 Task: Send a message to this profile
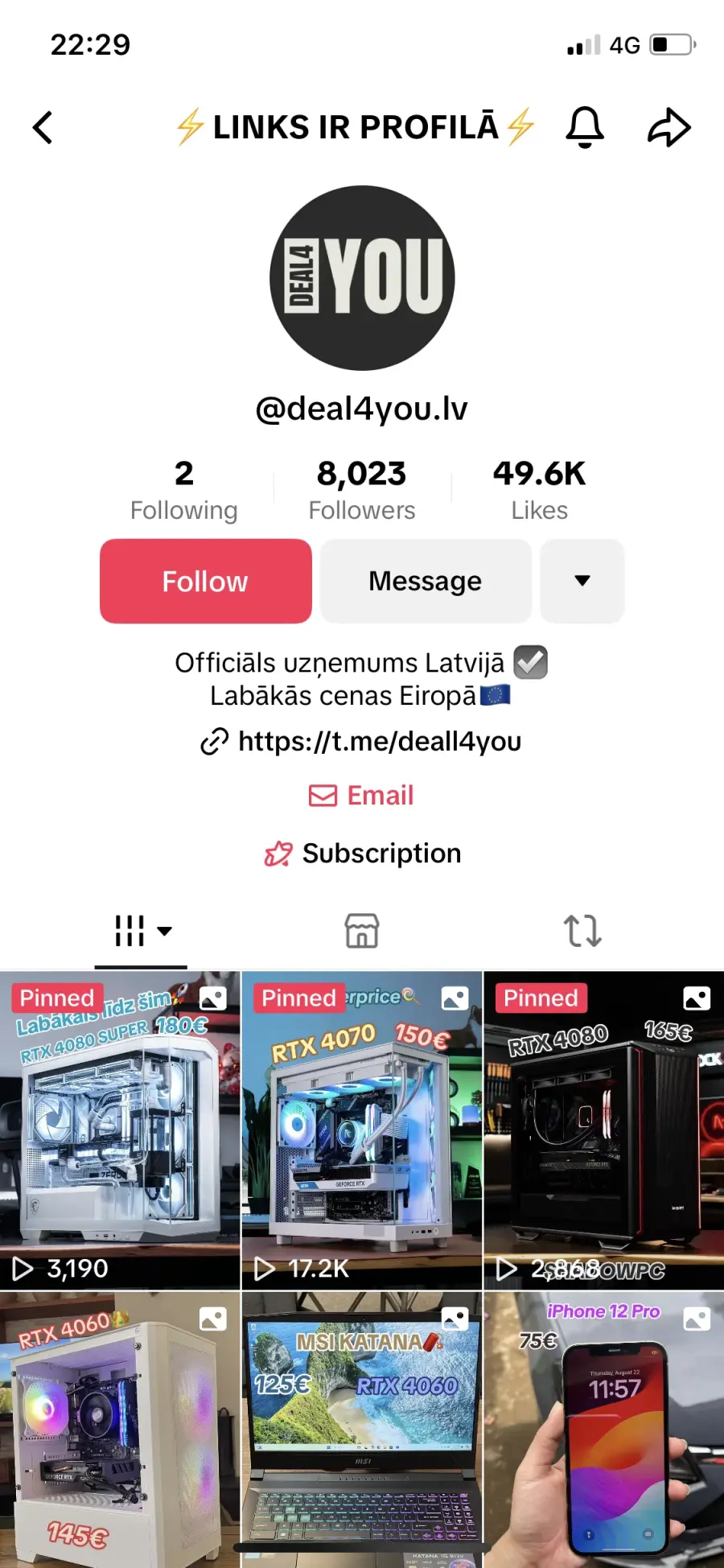point(426,581)
